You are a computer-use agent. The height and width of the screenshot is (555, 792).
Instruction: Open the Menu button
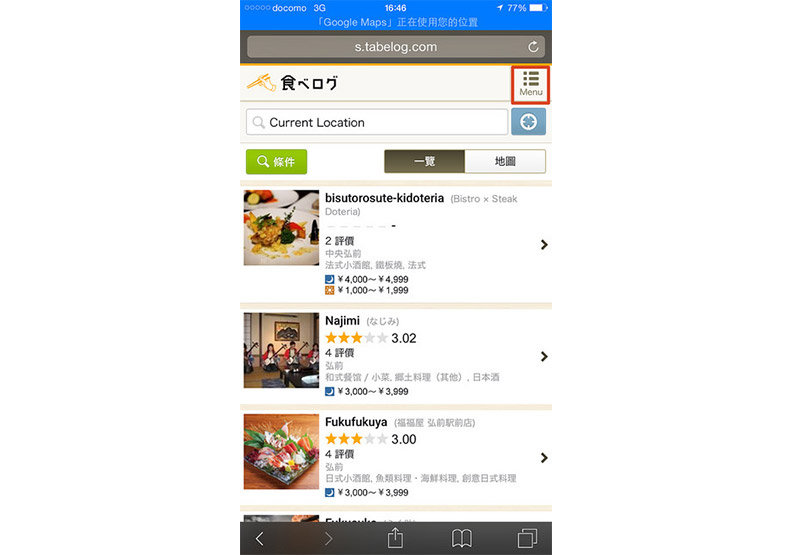click(x=530, y=84)
